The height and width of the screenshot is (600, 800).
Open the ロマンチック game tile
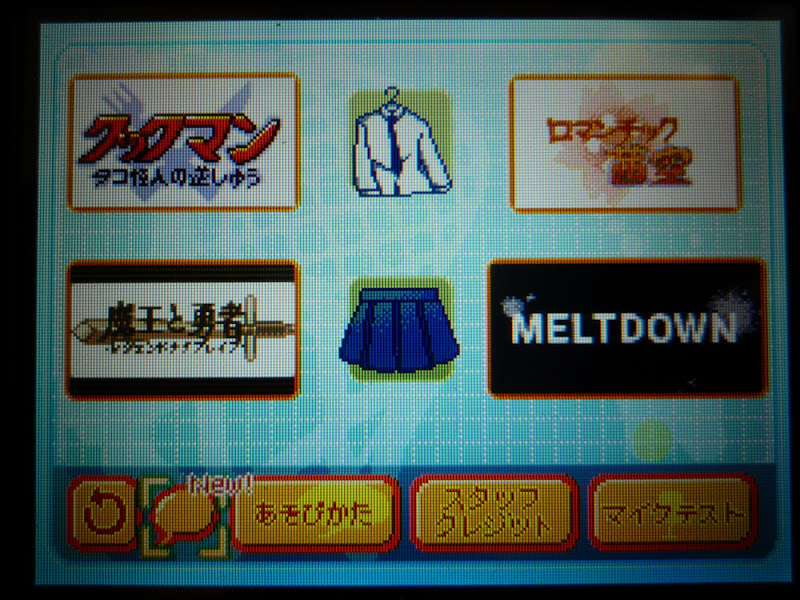pos(624,142)
